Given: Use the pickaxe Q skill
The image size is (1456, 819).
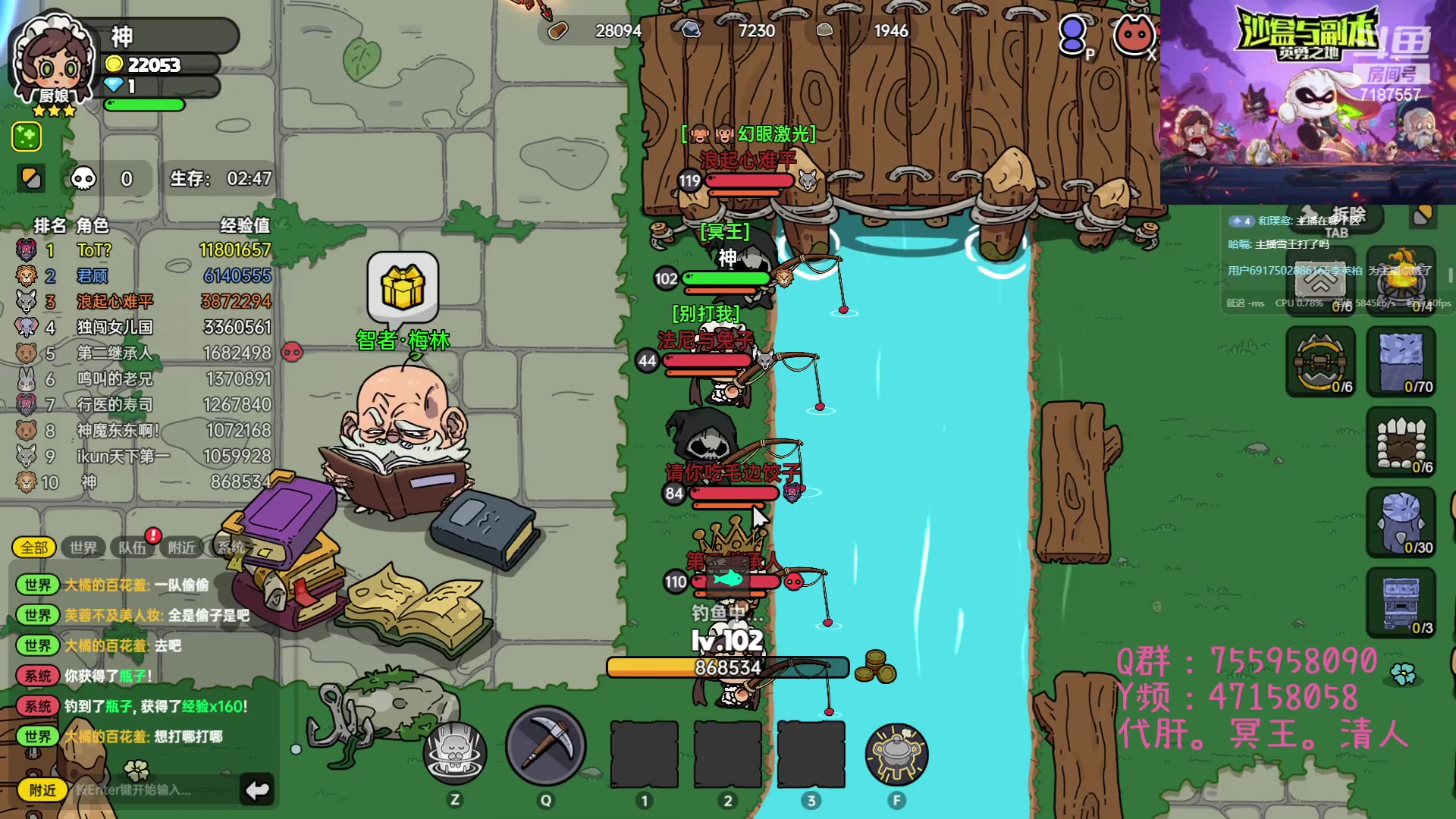Looking at the screenshot, I should 545,746.
